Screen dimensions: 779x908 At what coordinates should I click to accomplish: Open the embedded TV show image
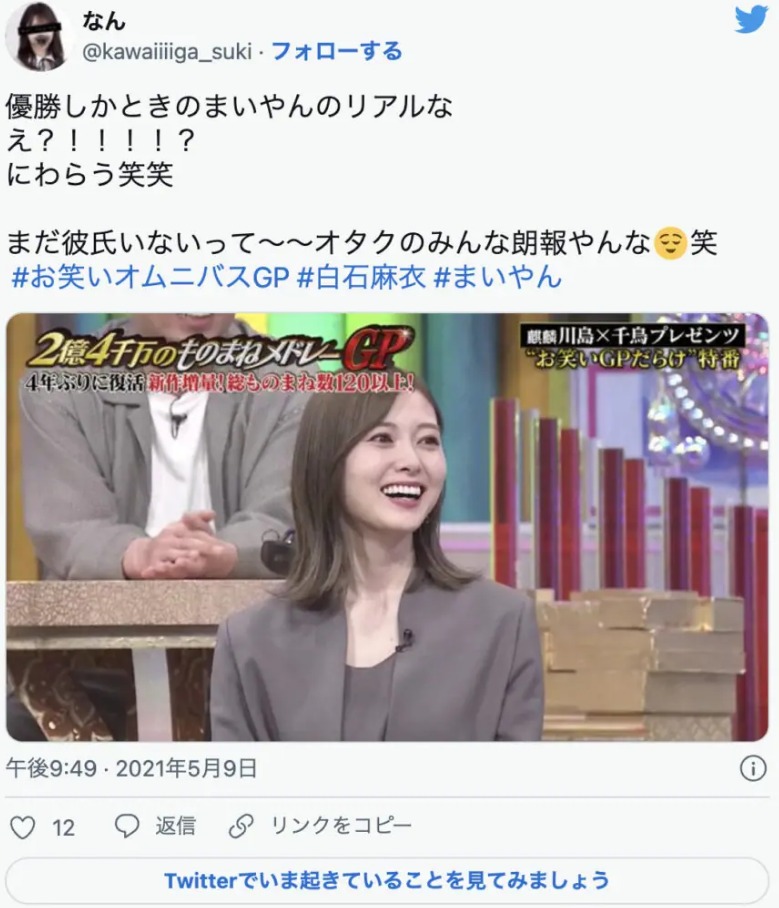point(387,527)
